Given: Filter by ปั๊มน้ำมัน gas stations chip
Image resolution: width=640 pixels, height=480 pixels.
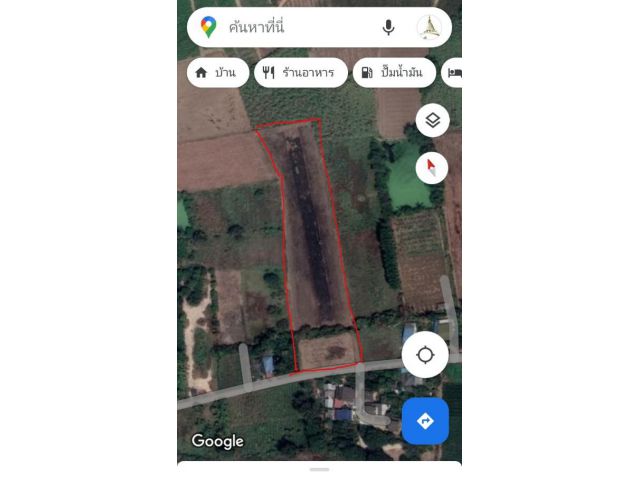Looking at the screenshot, I should (x=394, y=73).
